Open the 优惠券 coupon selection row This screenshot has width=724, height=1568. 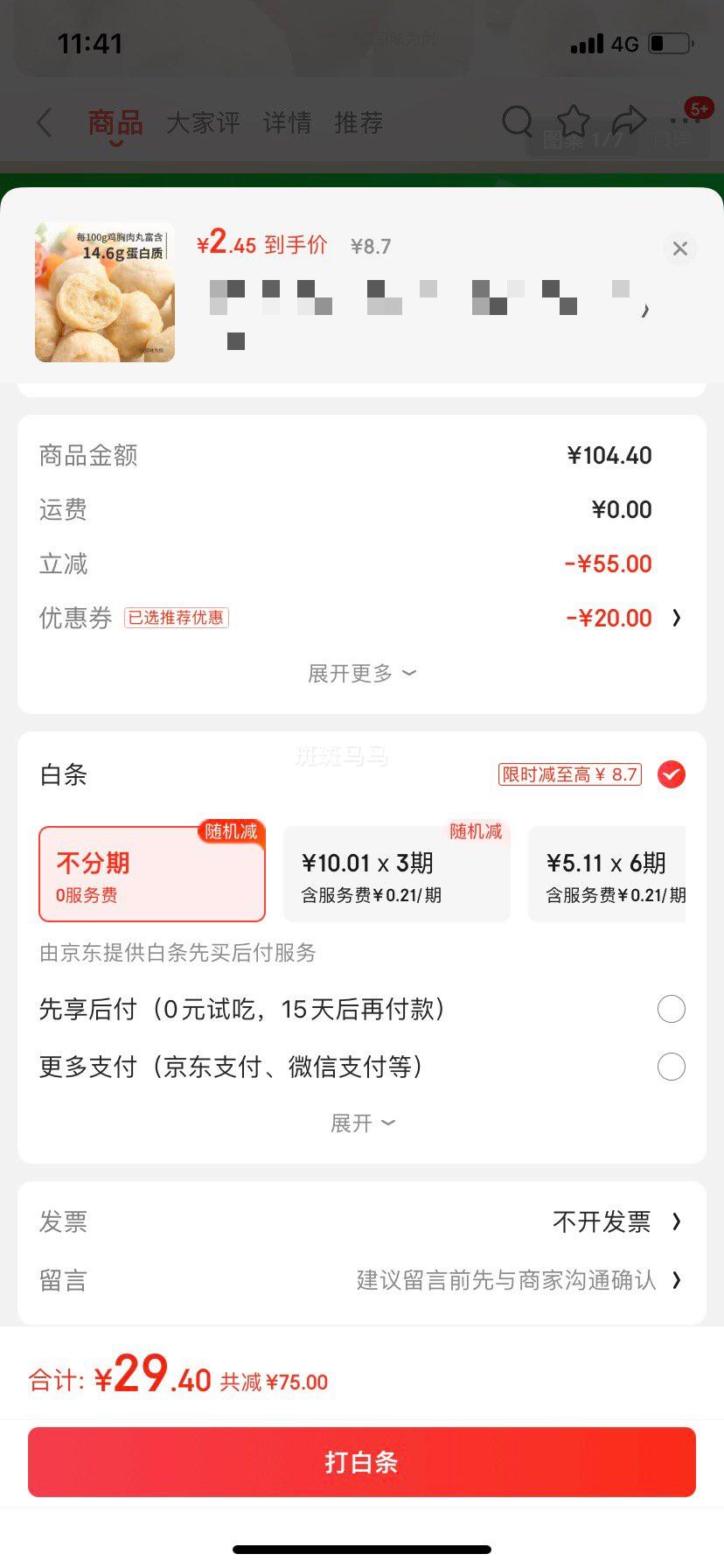point(361,618)
